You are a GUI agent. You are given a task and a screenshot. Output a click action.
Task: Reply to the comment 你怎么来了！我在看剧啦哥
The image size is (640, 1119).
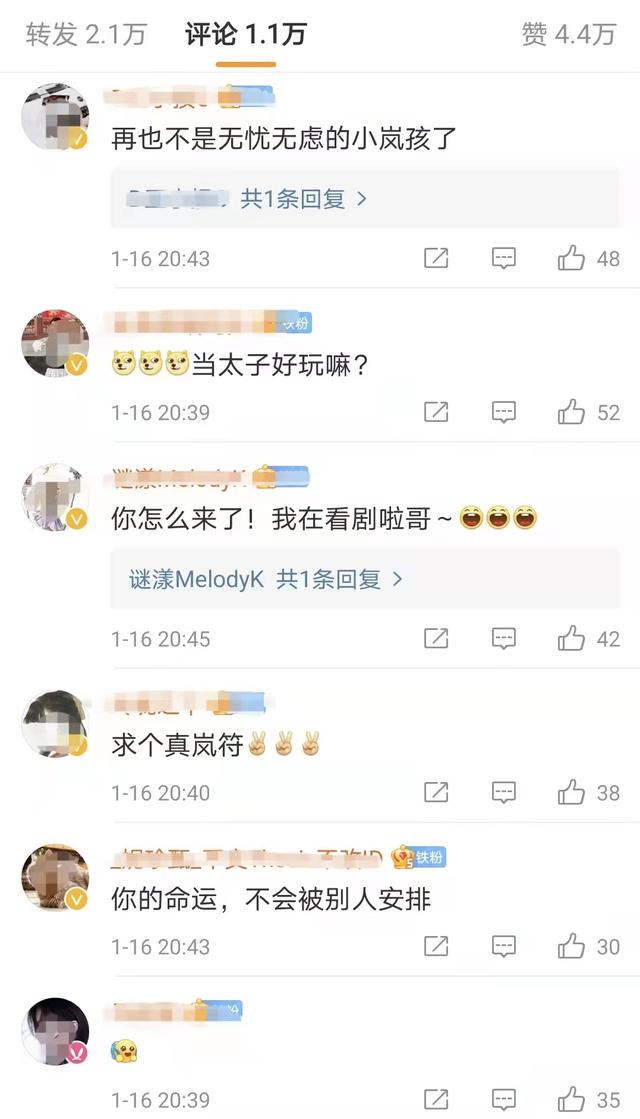tap(504, 639)
